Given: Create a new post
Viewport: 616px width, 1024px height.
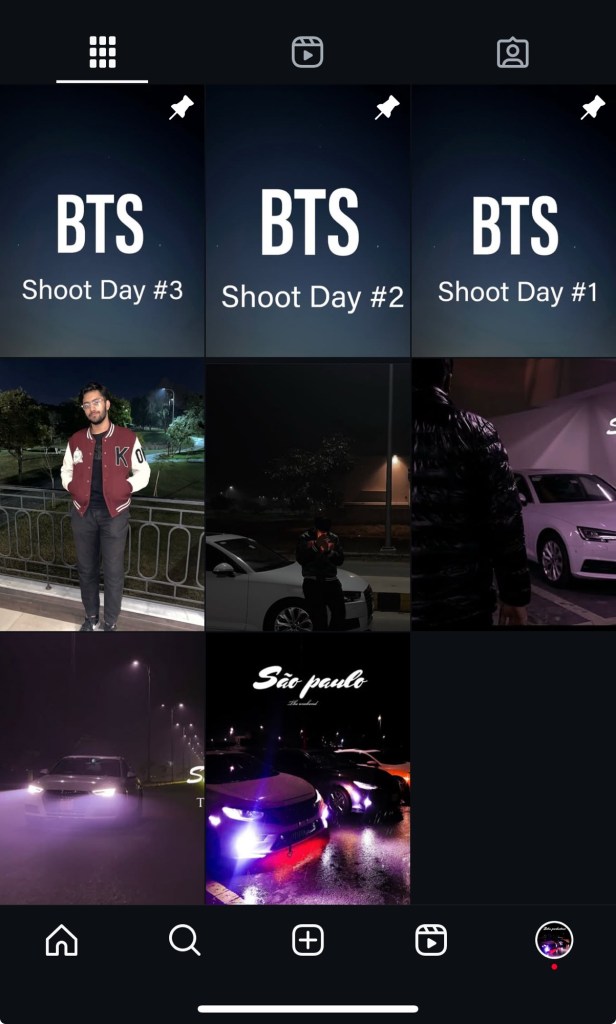Looking at the screenshot, I should pyautogui.click(x=307, y=940).
